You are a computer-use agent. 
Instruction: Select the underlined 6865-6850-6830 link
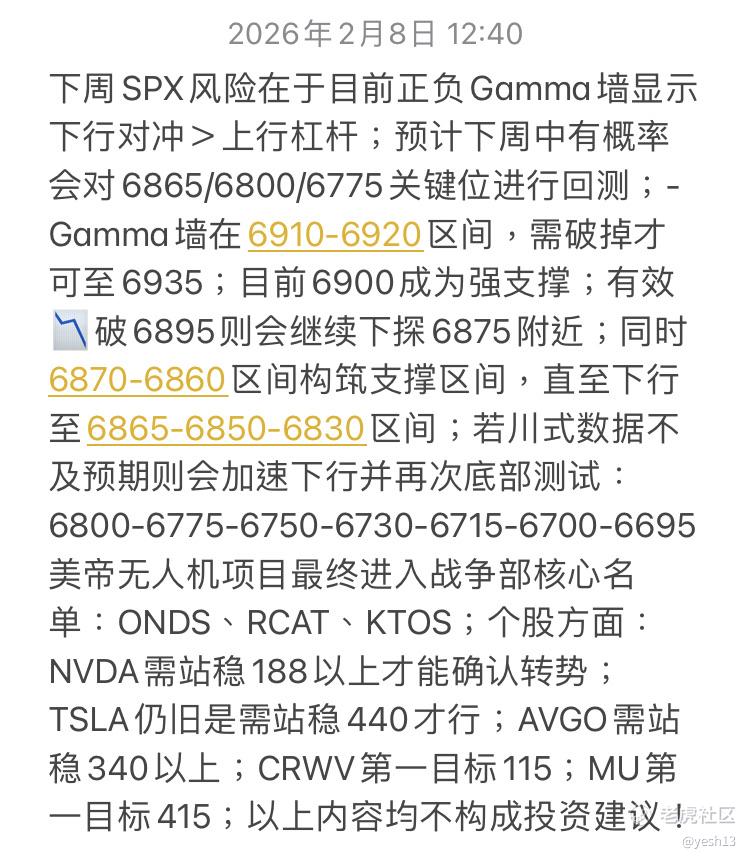pos(226,428)
